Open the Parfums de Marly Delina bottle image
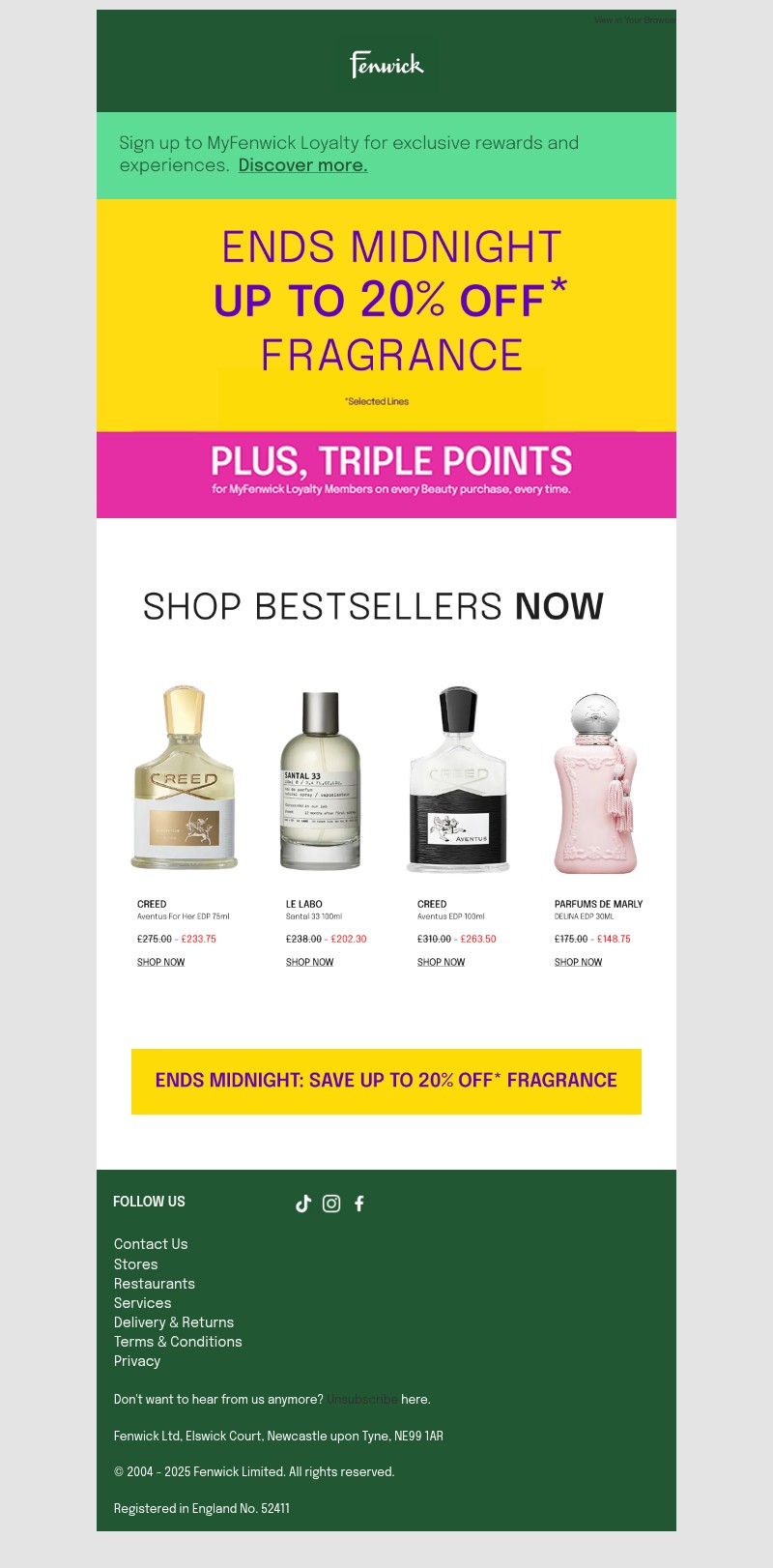This screenshot has height=1568, width=773. [595, 783]
